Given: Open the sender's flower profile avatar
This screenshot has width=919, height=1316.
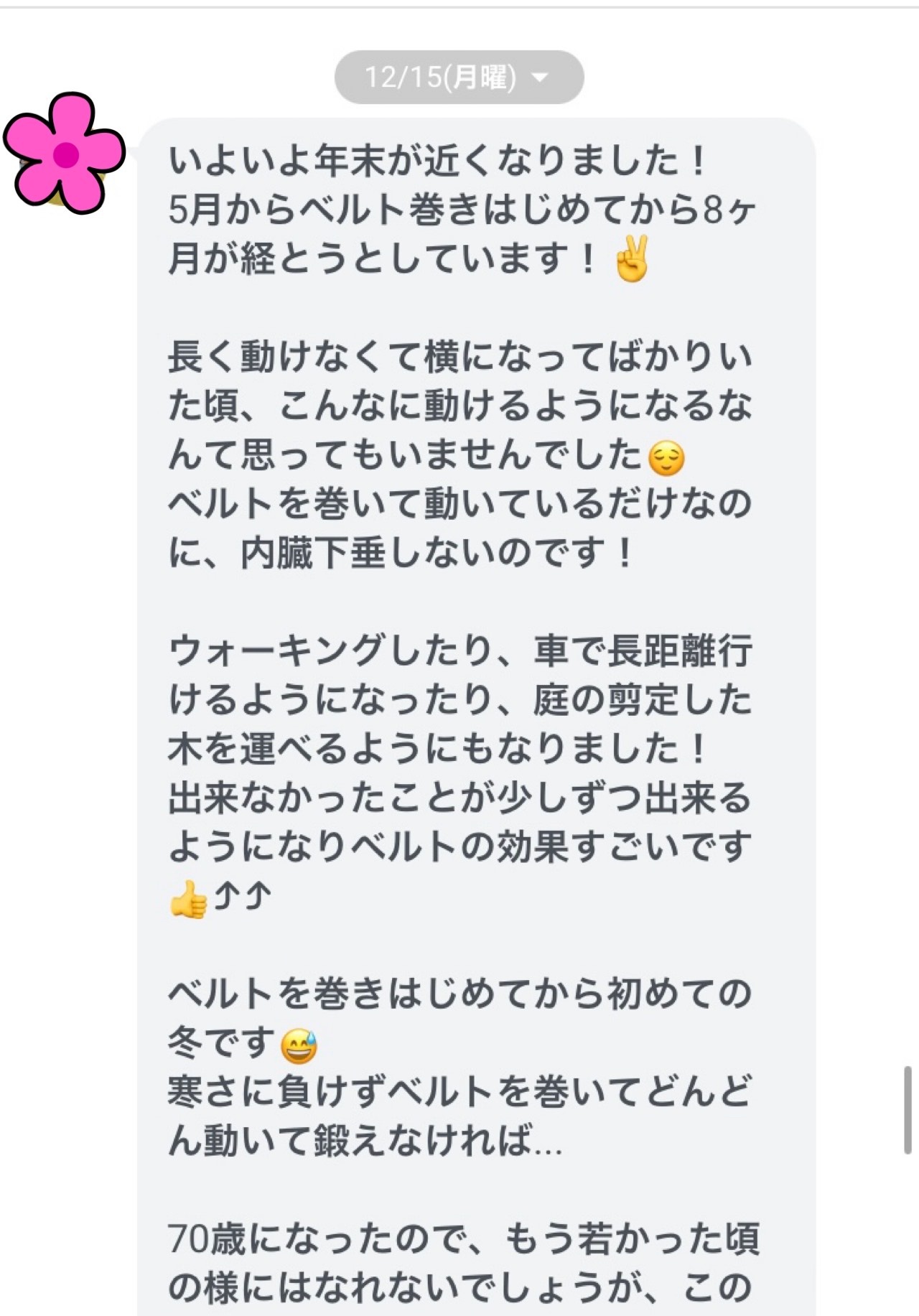Looking at the screenshot, I should tap(64, 153).
